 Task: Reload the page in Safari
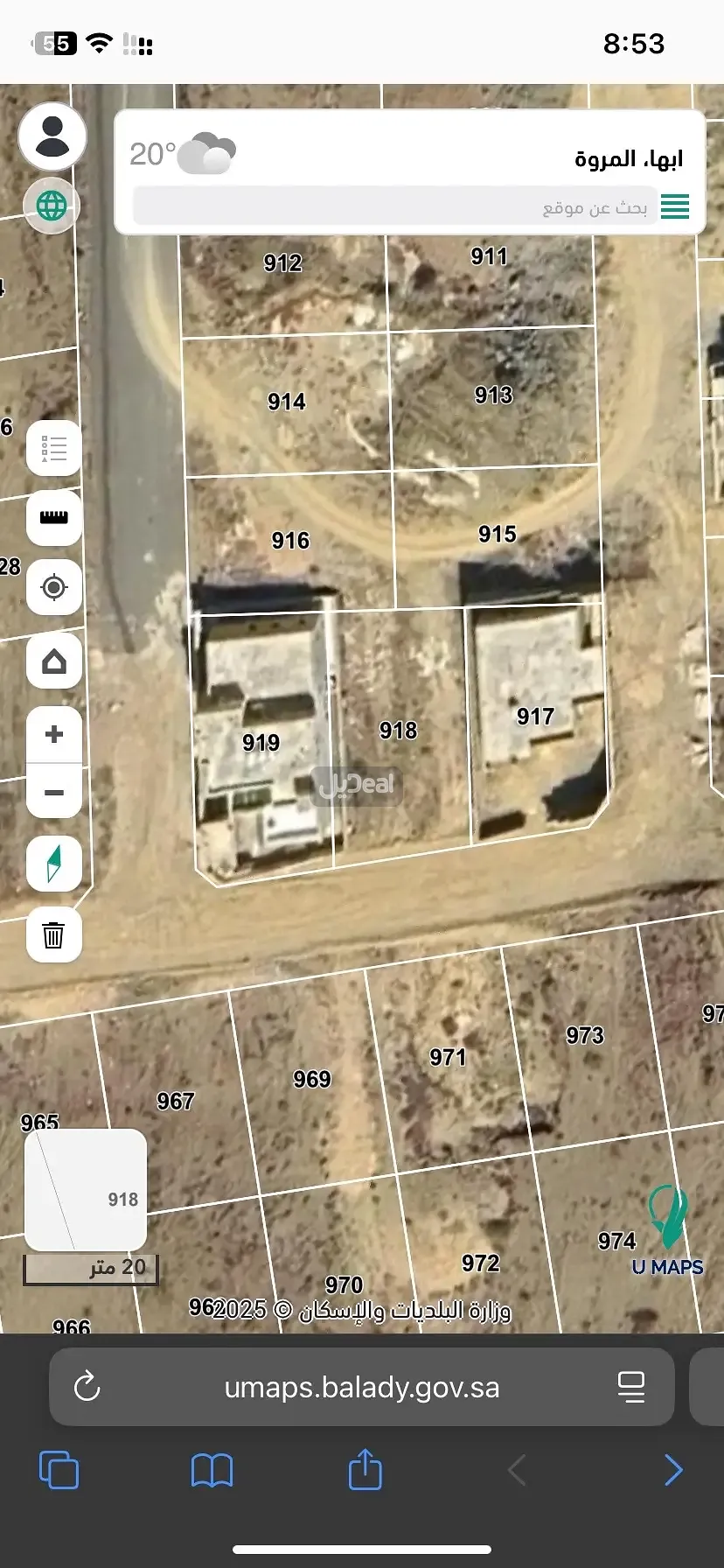pyautogui.click(x=85, y=1387)
